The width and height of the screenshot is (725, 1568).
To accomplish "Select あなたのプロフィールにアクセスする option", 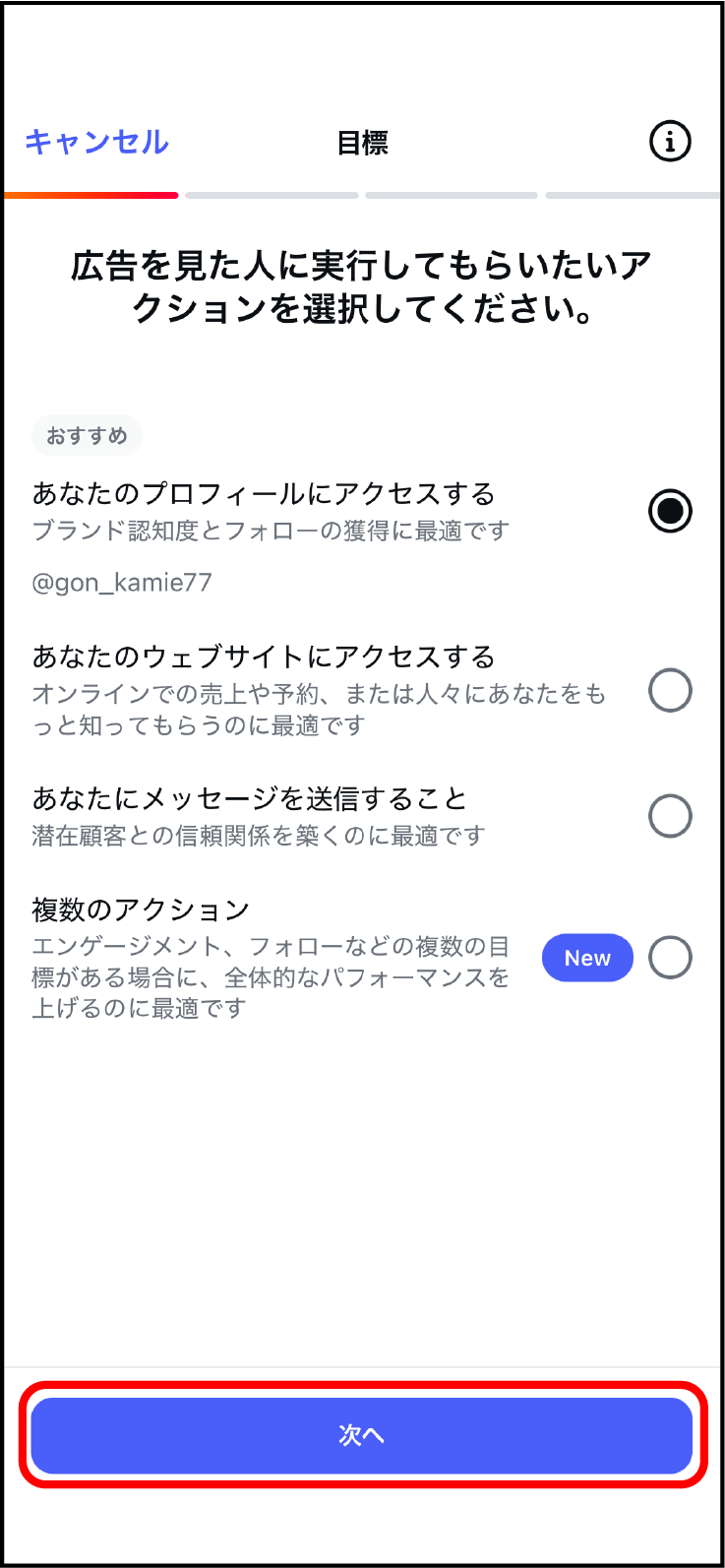I will point(670,511).
